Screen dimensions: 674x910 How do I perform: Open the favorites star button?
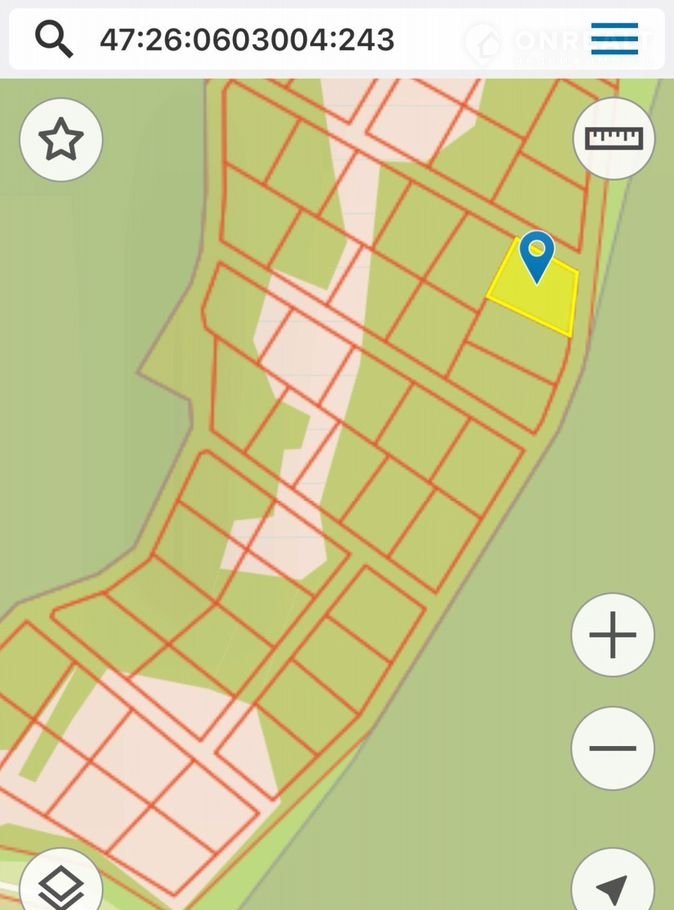(61, 140)
